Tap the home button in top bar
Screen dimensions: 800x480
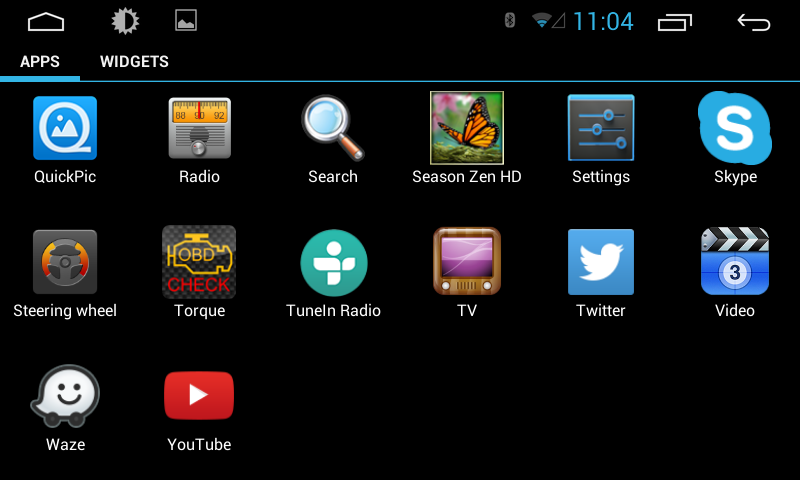click(46, 21)
